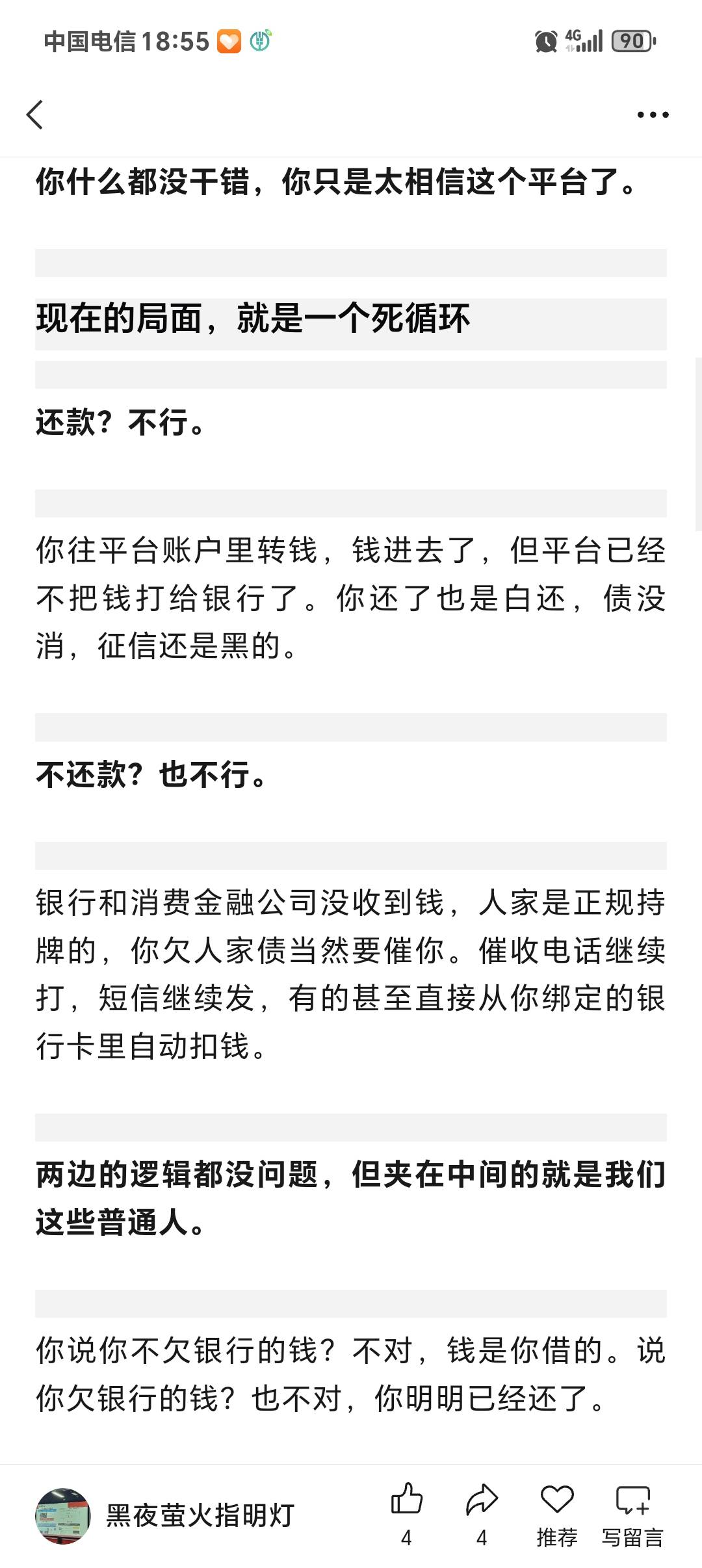Viewport: 702px width, 1568px height.
Task: Open author 黑夜萤火指明灯's profile
Action: (165, 1516)
